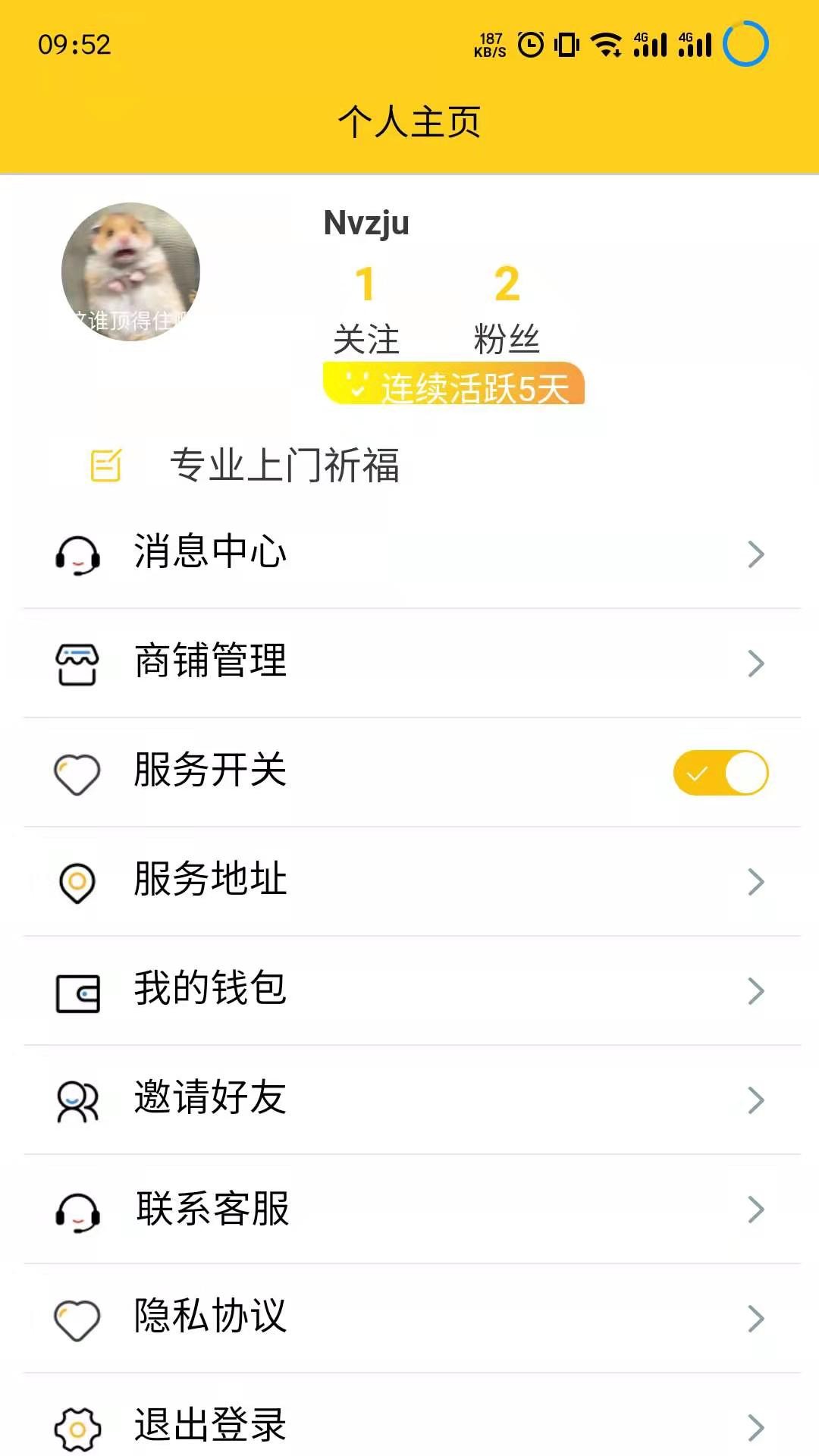
Task: Open 消息中心 message center
Action: click(x=409, y=553)
